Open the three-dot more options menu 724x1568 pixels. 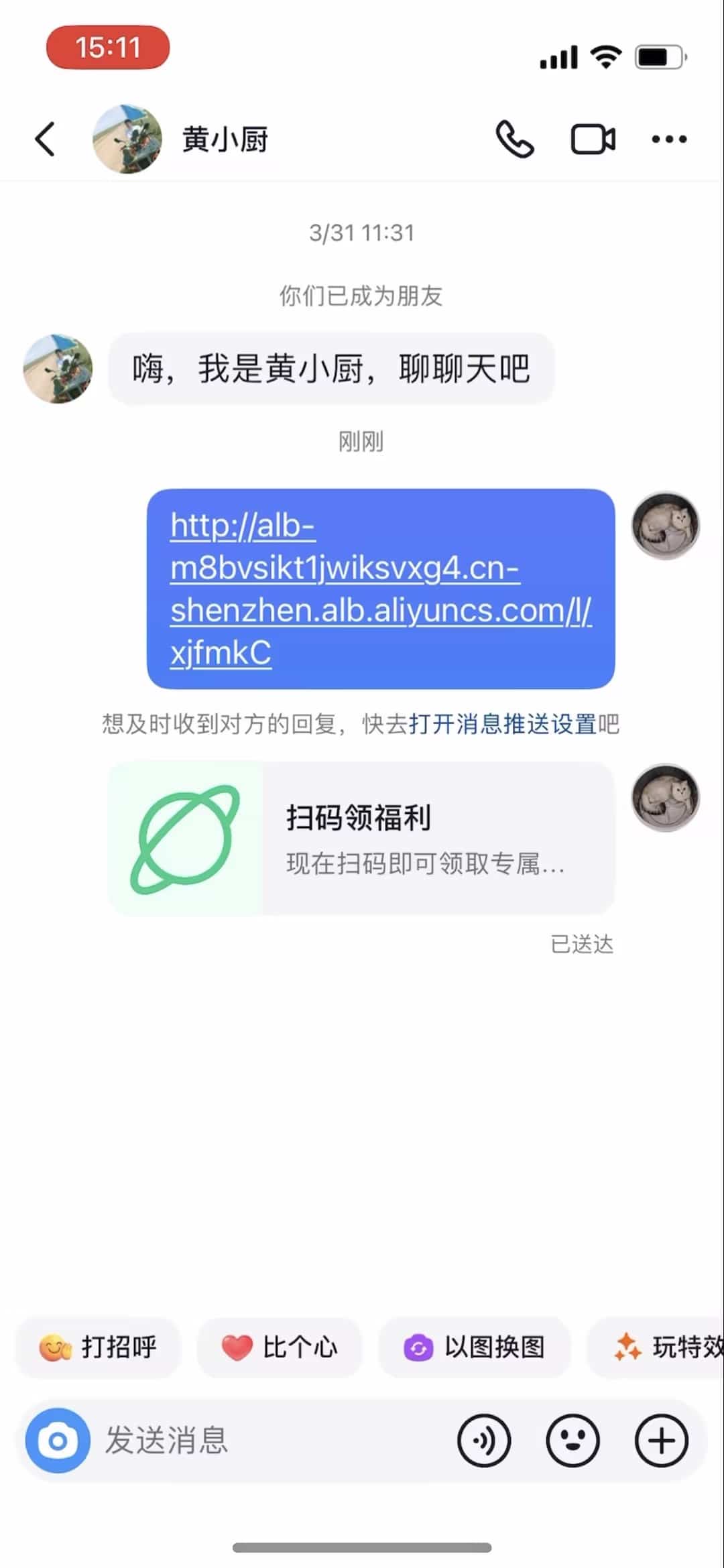click(669, 139)
